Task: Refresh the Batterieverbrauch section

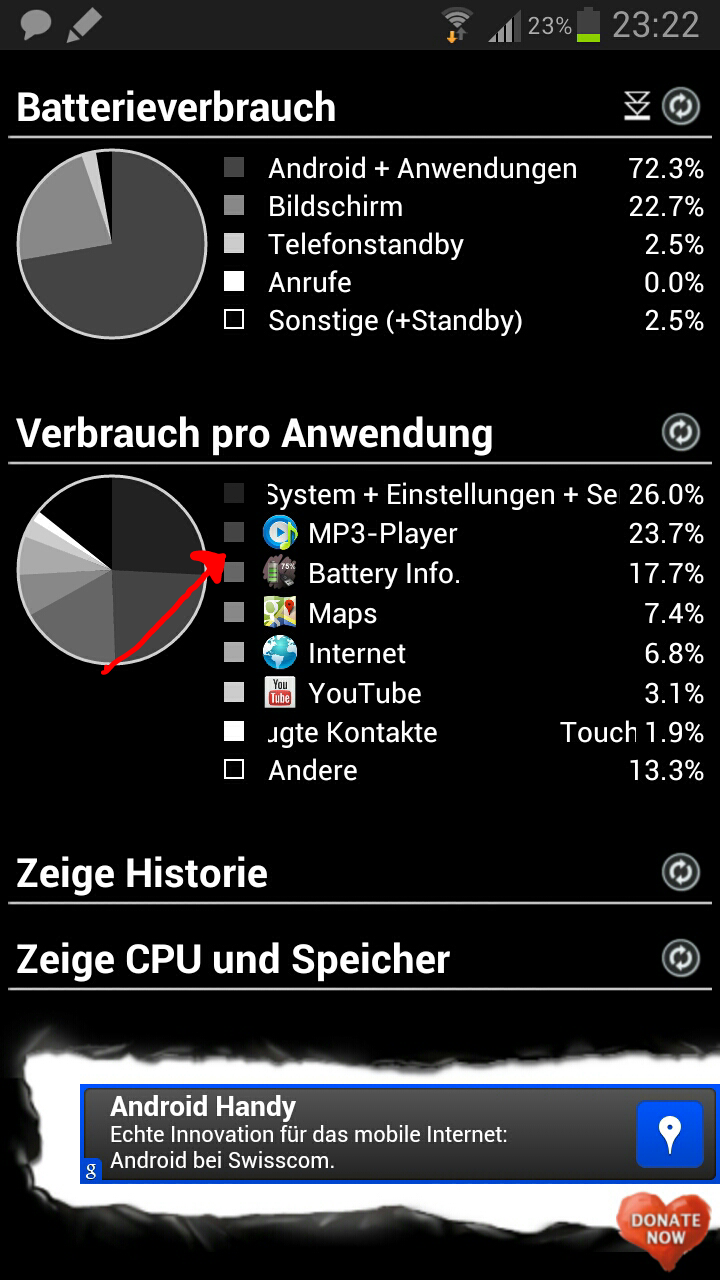Action: [x=681, y=106]
